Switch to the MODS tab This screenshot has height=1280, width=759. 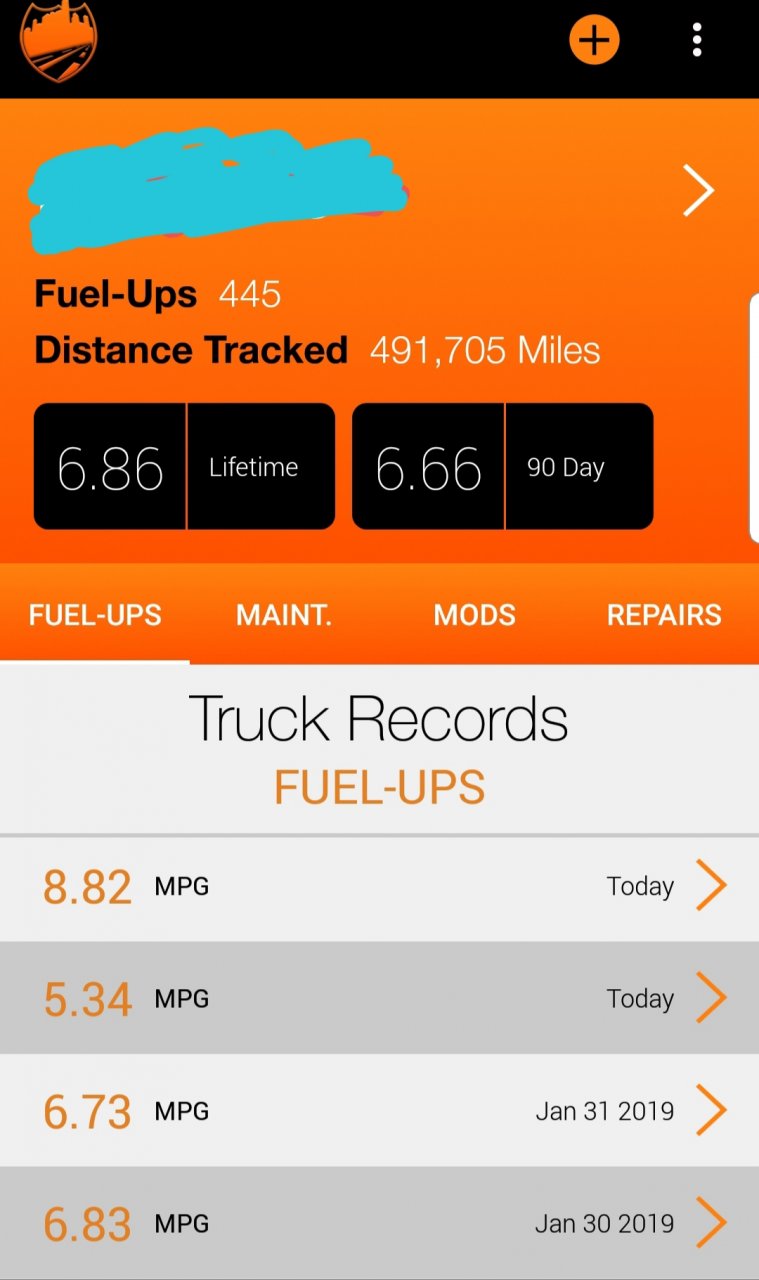point(474,615)
